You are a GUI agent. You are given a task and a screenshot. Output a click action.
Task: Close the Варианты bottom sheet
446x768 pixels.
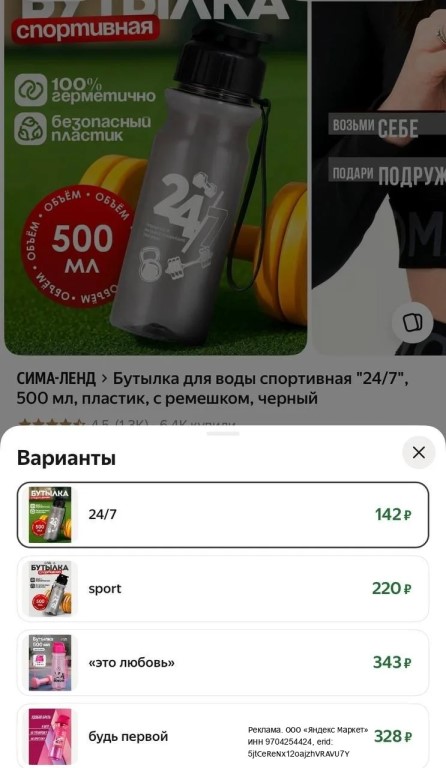[419, 452]
